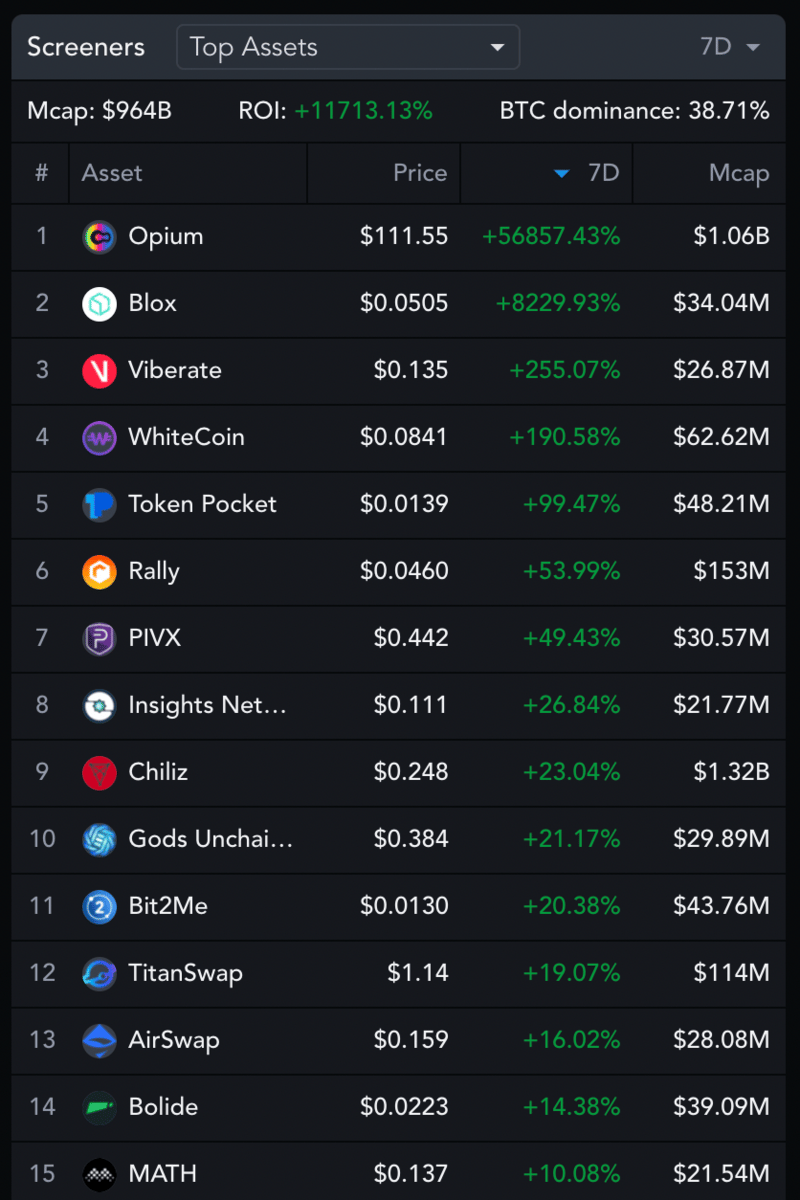Viewport: 800px width, 1200px height.
Task: Tap the AirSwap row
Action: [174, 1040]
